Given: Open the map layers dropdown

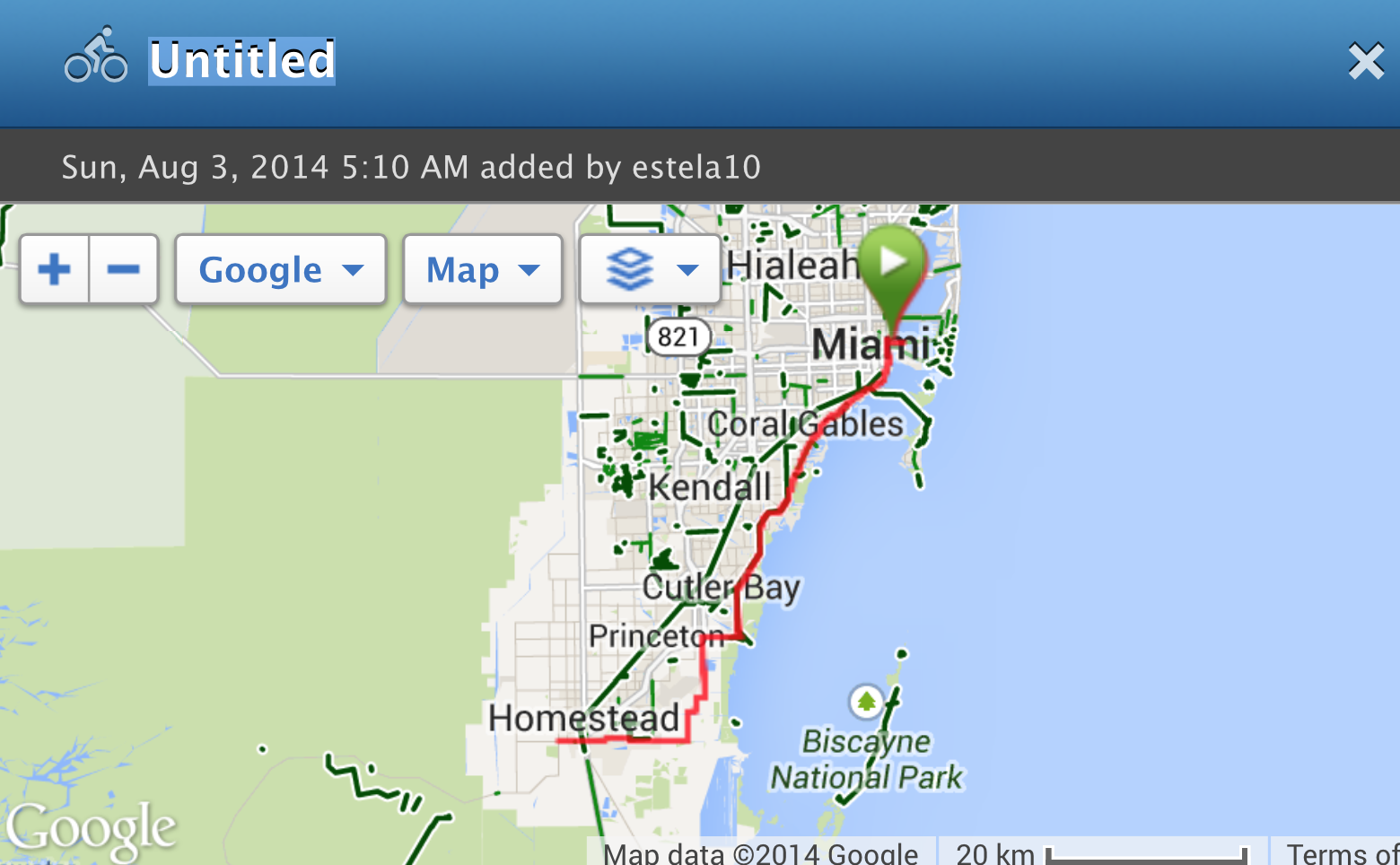Looking at the screenshot, I should pos(651,269).
